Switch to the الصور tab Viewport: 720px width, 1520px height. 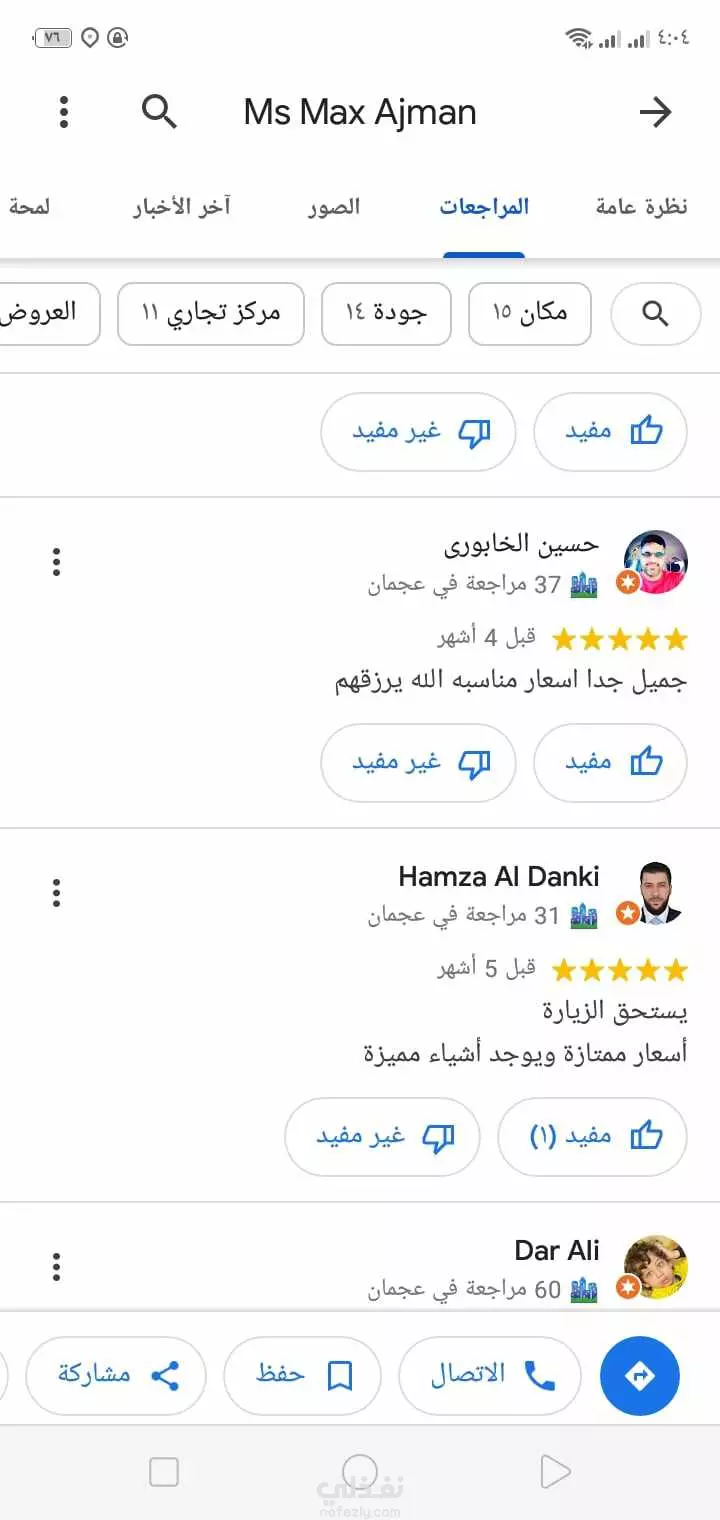tap(333, 207)
